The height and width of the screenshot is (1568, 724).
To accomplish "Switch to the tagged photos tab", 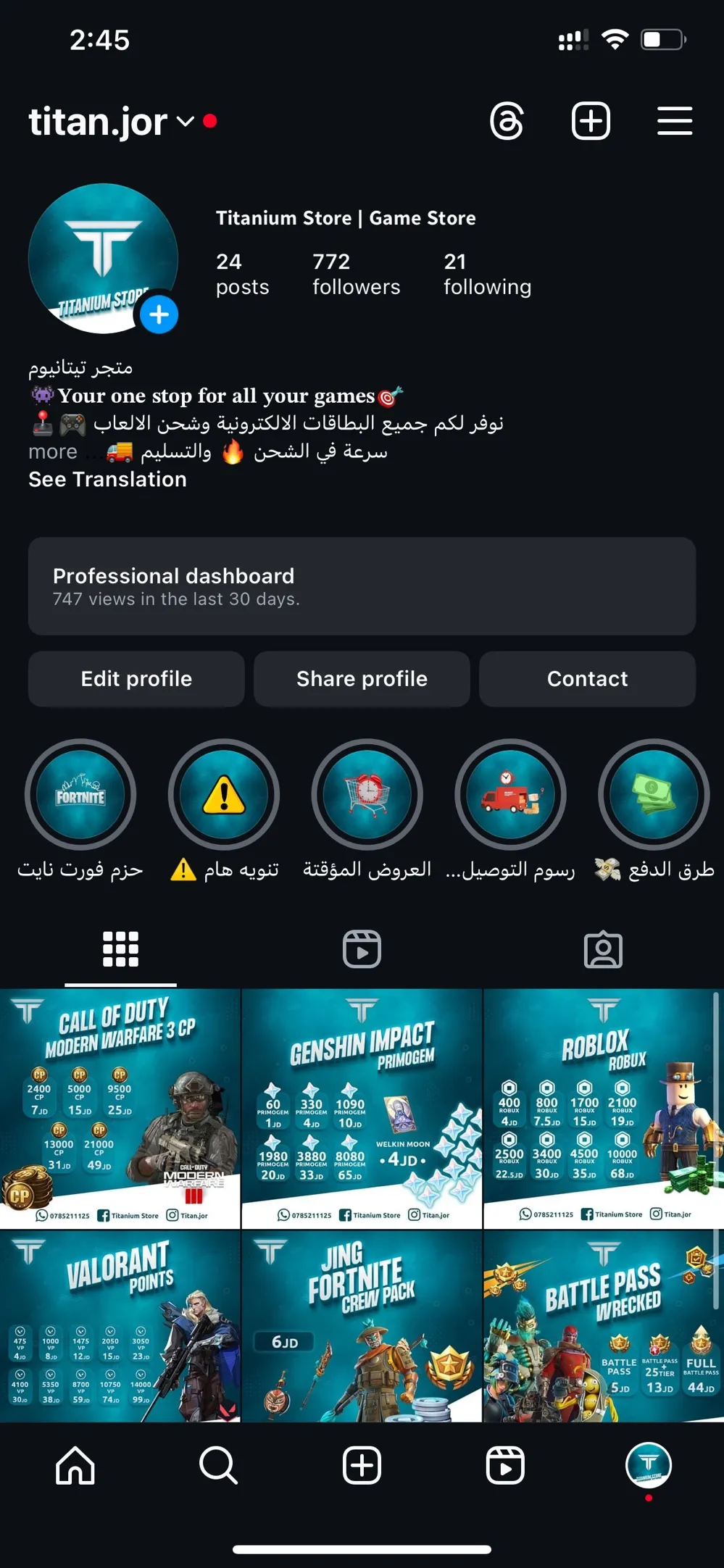I will [603, 949].
